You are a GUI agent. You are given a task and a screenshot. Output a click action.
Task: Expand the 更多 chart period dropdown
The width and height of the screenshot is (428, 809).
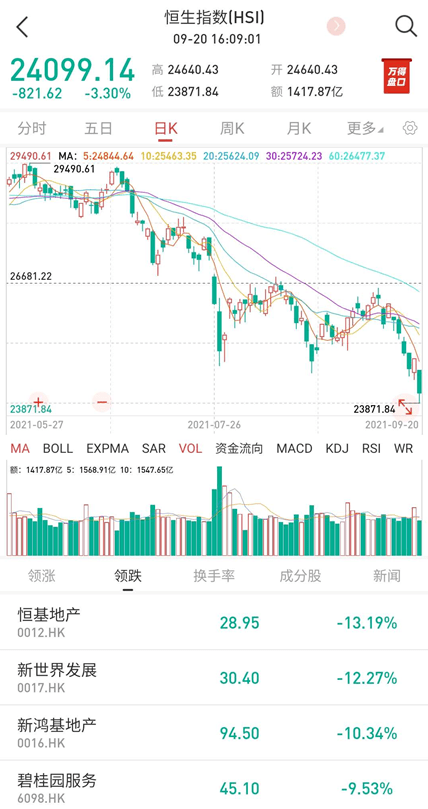(x=365, y=128)
